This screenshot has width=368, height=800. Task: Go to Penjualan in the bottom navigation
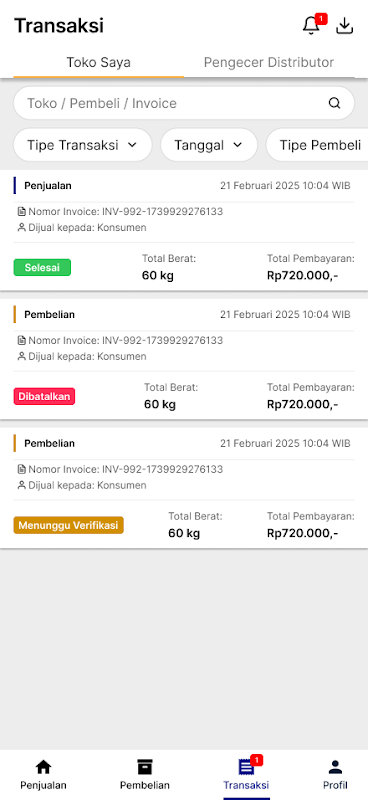[43, 774]
